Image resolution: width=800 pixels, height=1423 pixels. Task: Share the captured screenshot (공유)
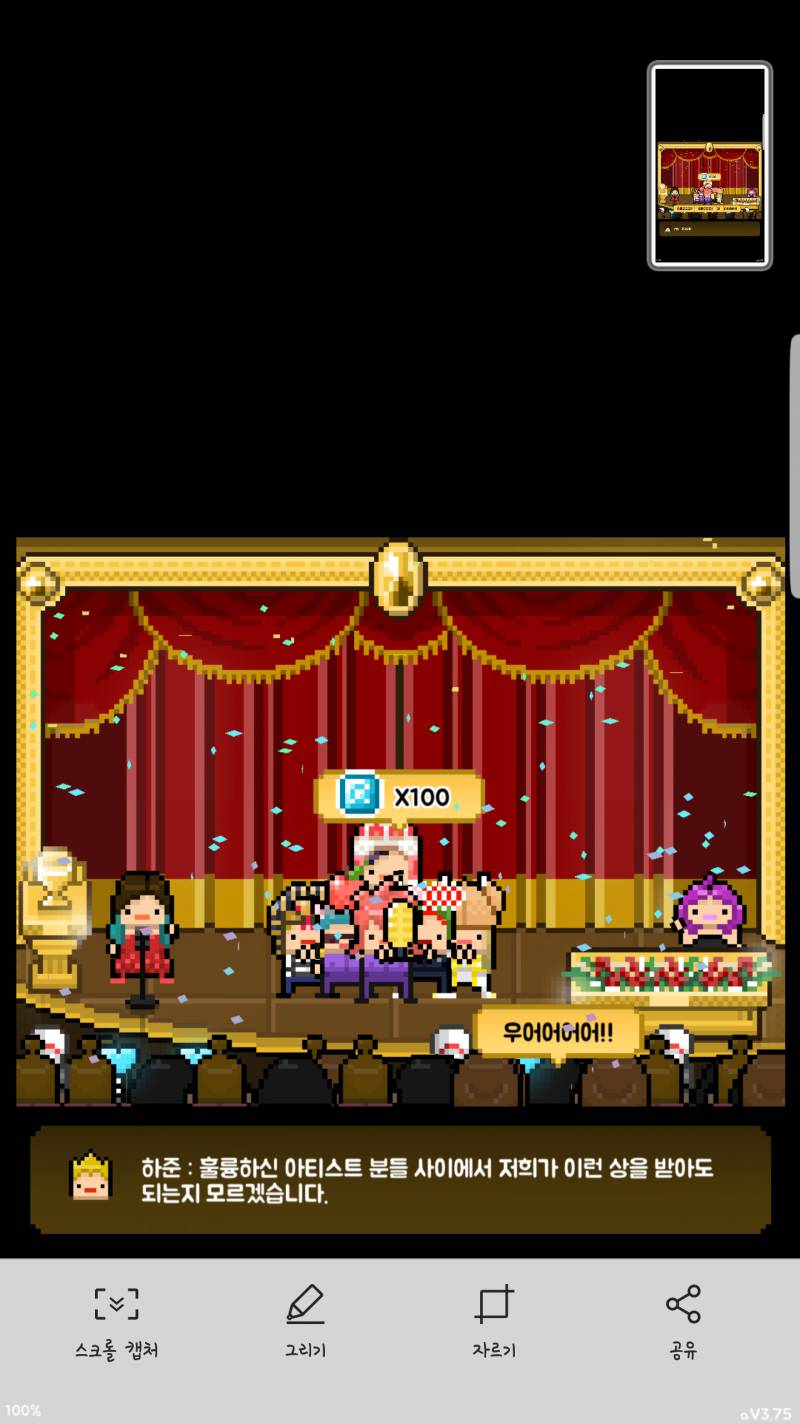(x=683, y=1320)
